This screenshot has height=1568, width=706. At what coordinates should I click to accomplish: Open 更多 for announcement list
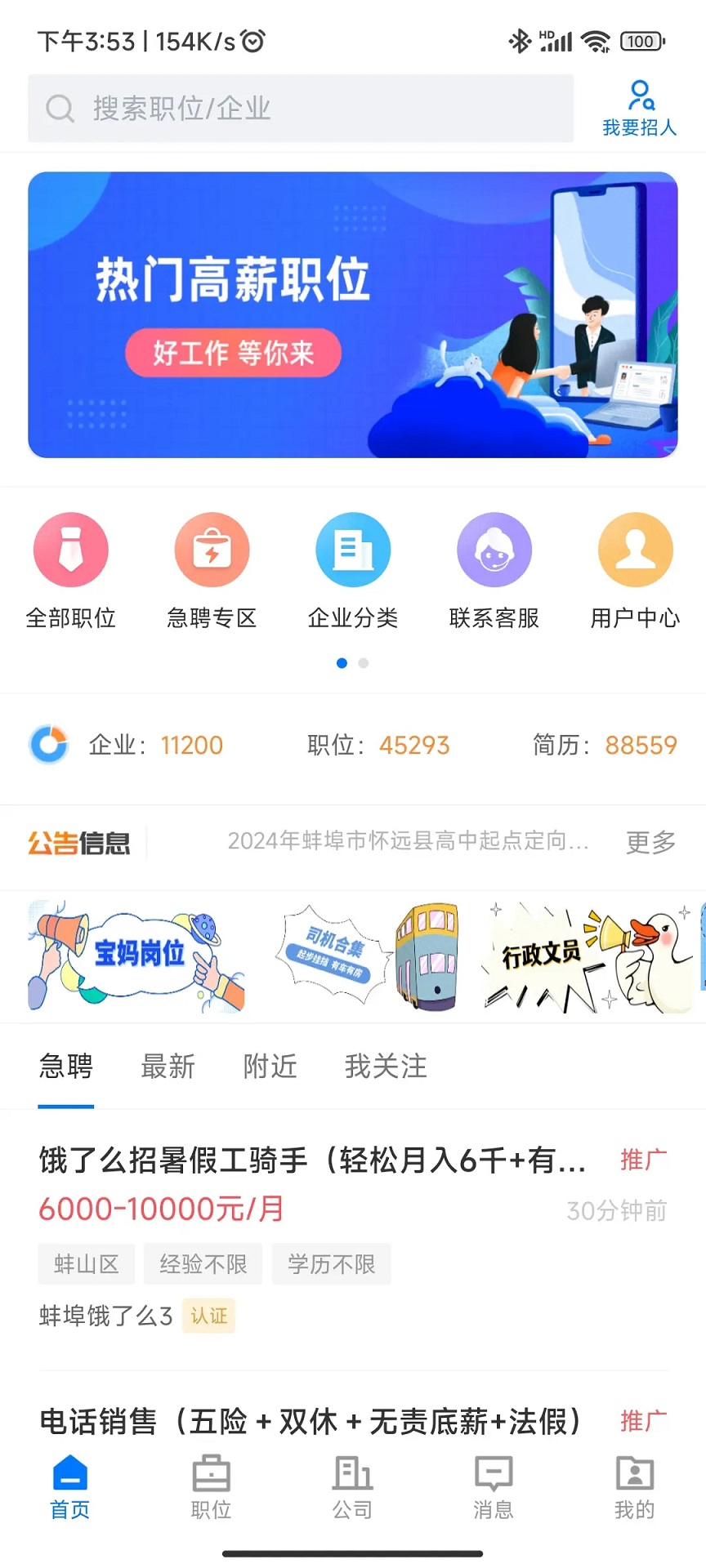pos(649,843)
